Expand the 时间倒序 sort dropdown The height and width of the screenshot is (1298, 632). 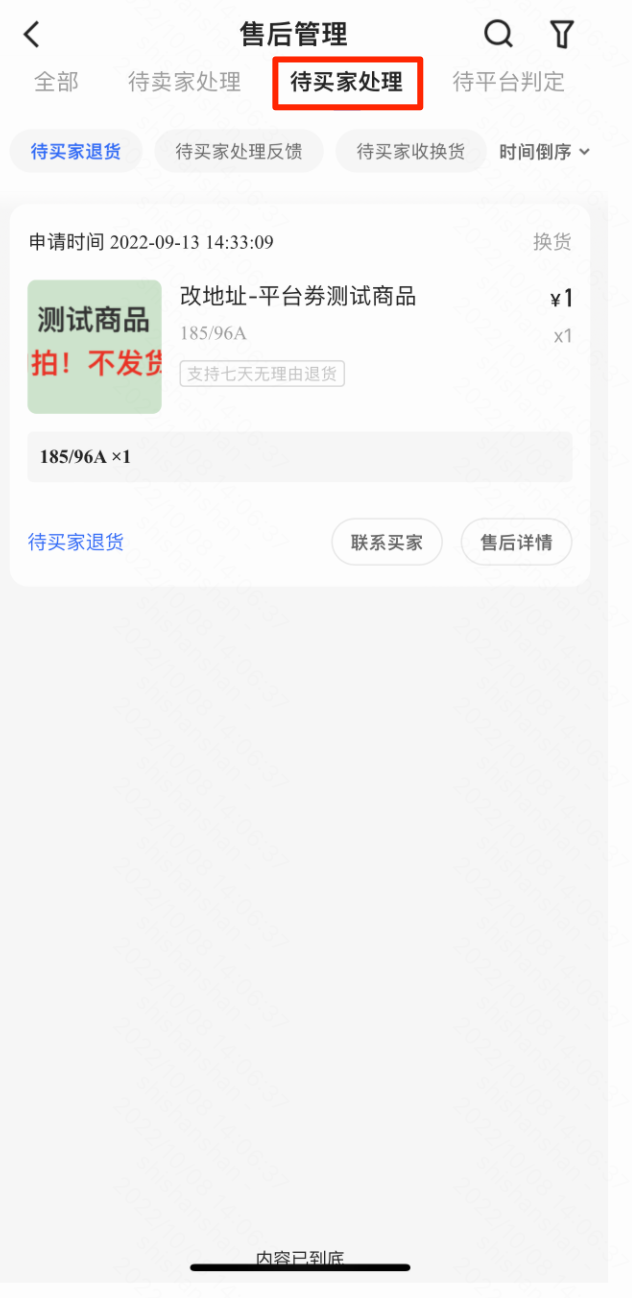click(544, 152)
